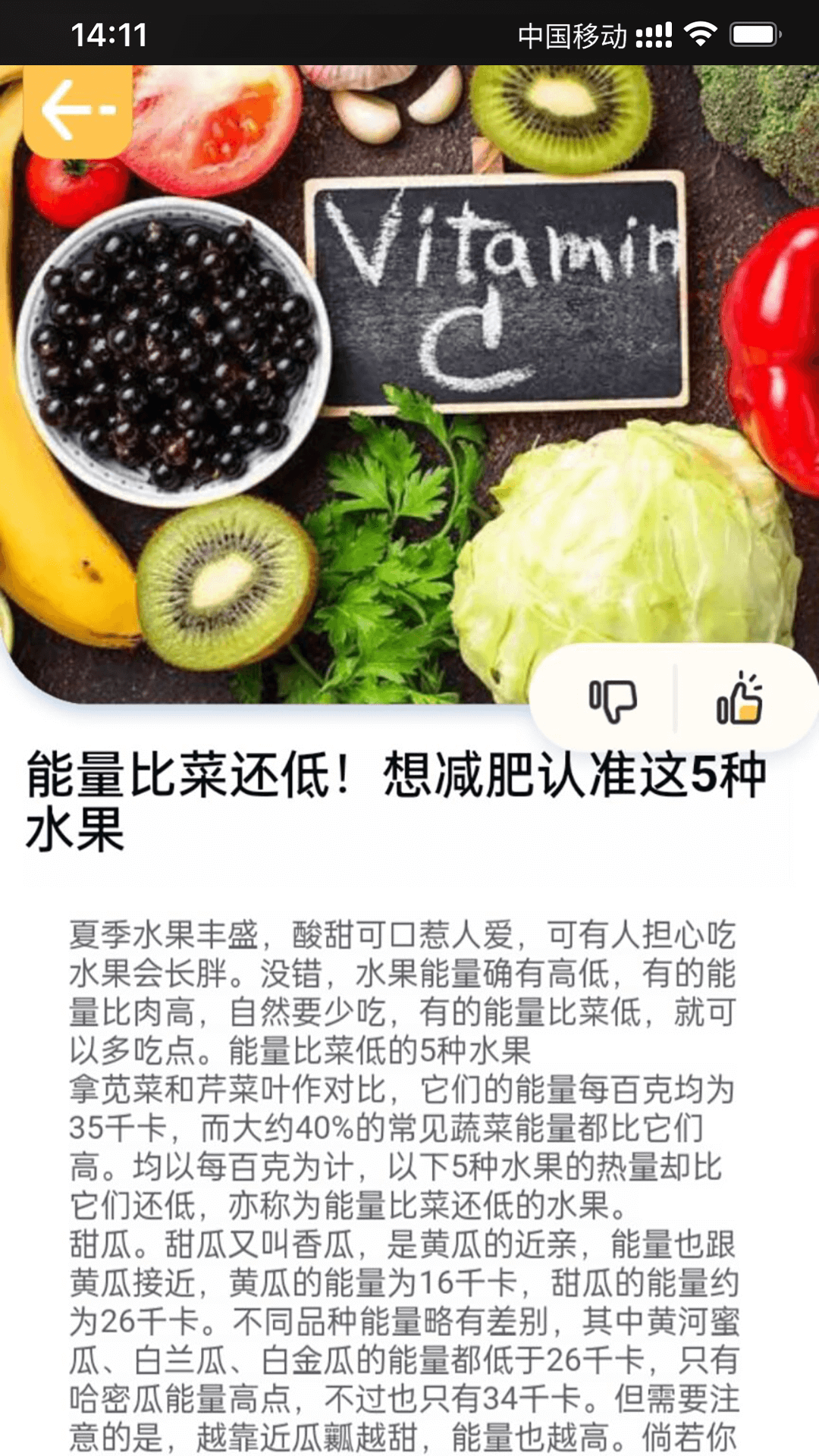Tap the status bar area at screen top
819x1456 pixels.
tap(409, 33)
